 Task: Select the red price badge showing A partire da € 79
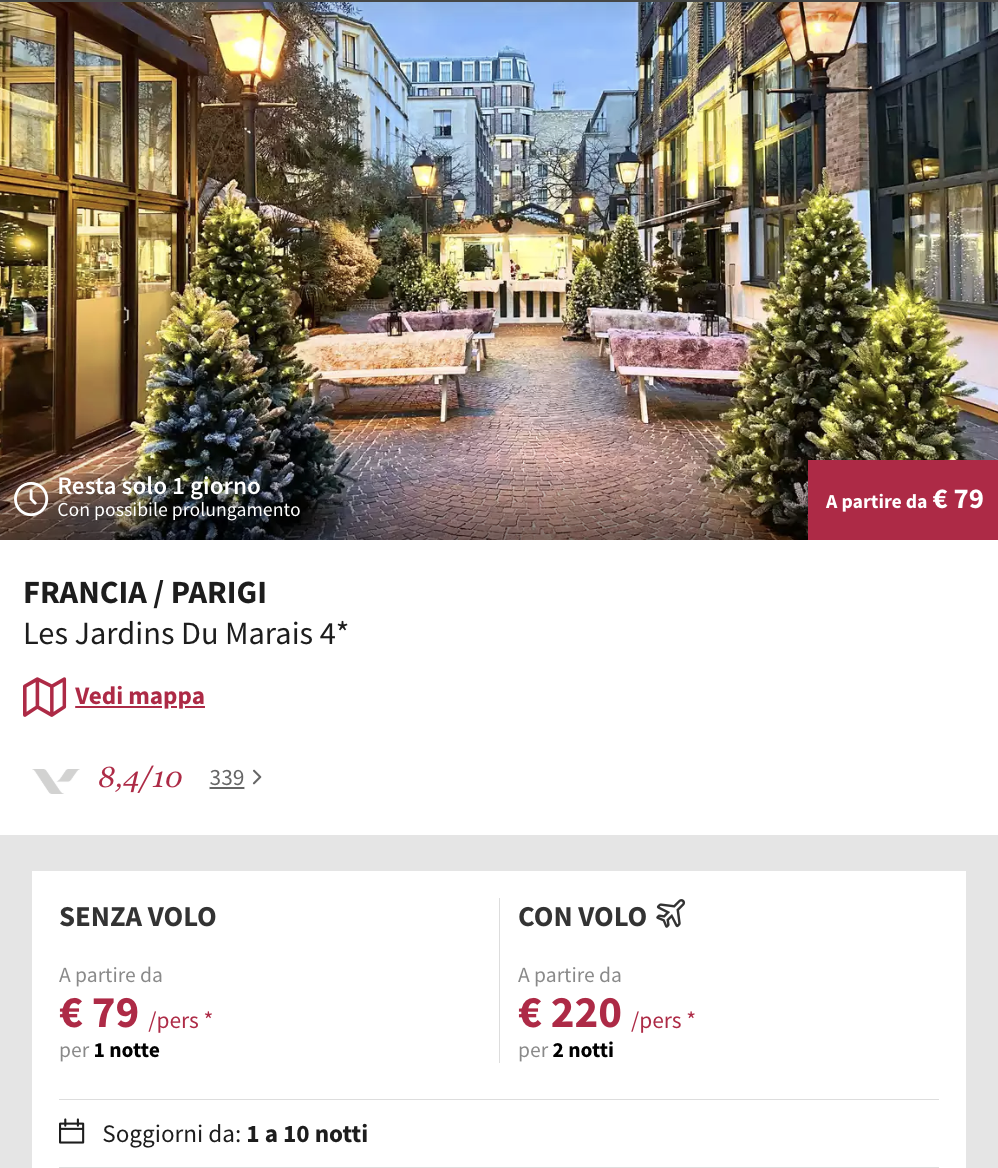coord(903,500)
